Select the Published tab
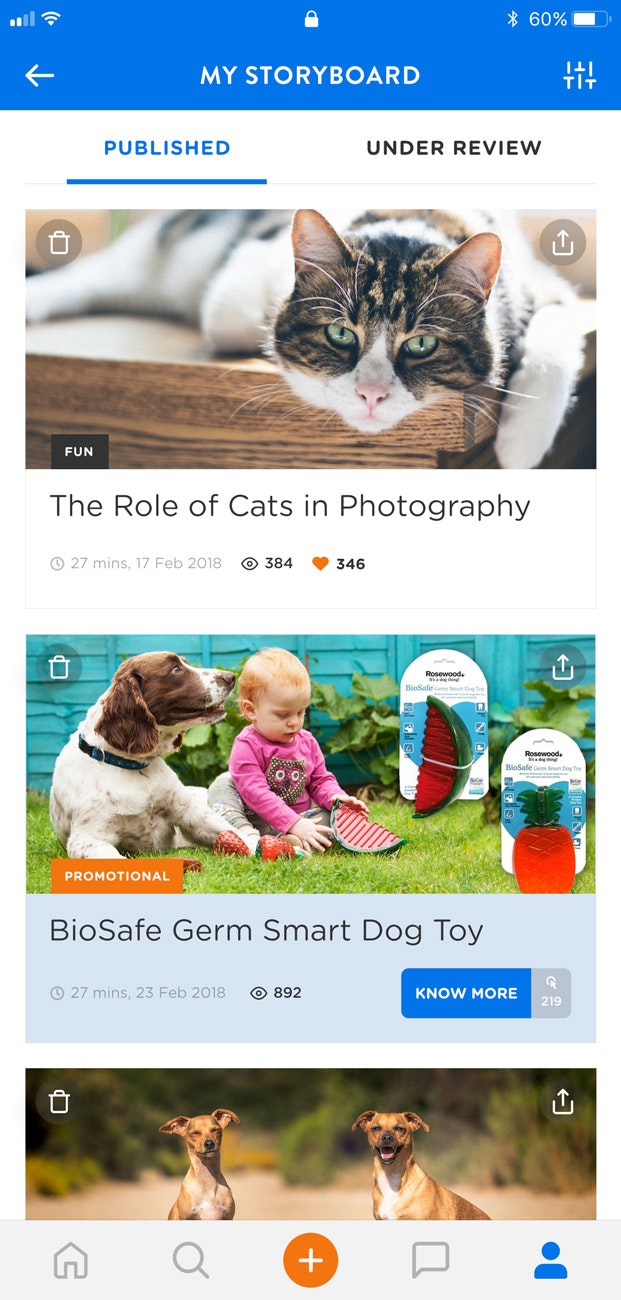 pos(167,148)
